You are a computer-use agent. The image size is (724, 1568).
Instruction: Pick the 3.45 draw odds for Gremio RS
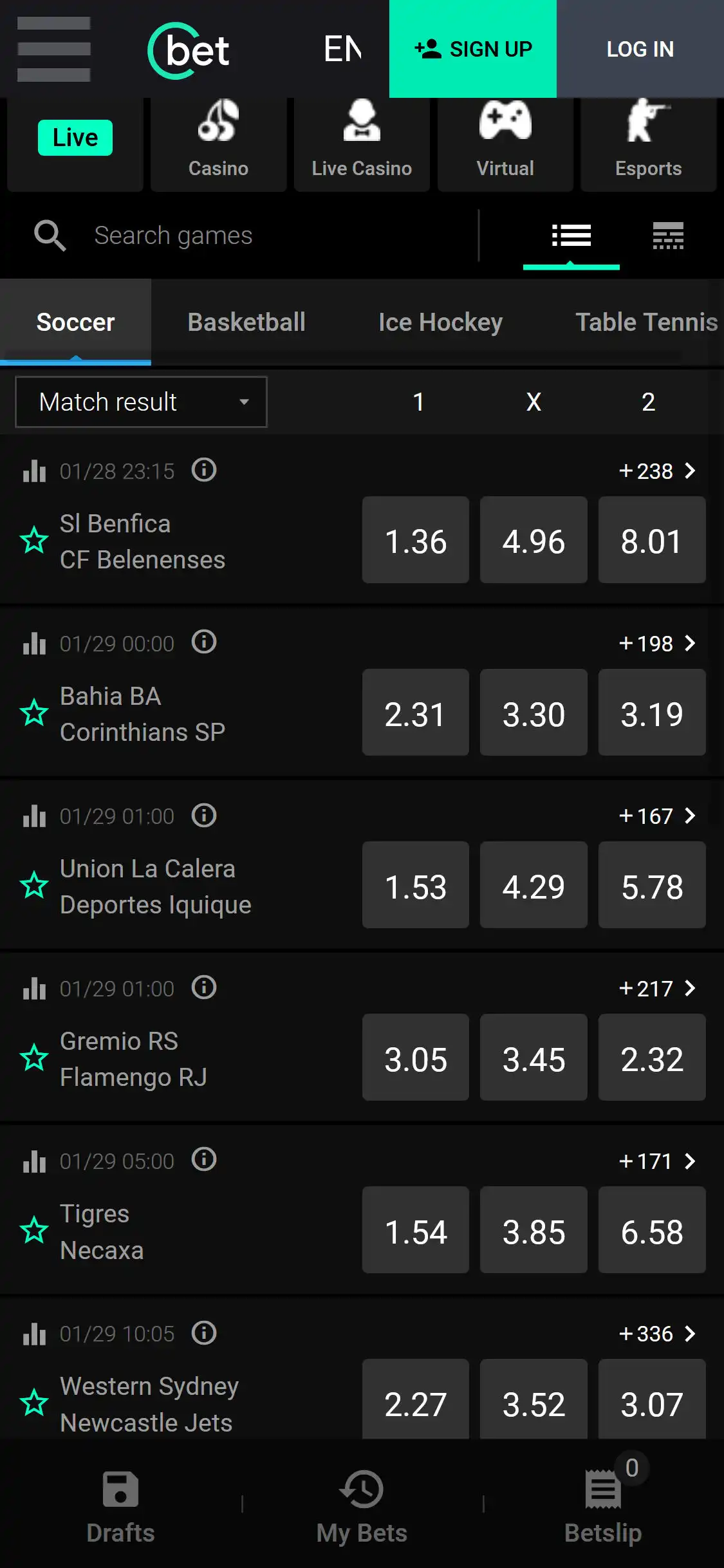(534, 1058)
